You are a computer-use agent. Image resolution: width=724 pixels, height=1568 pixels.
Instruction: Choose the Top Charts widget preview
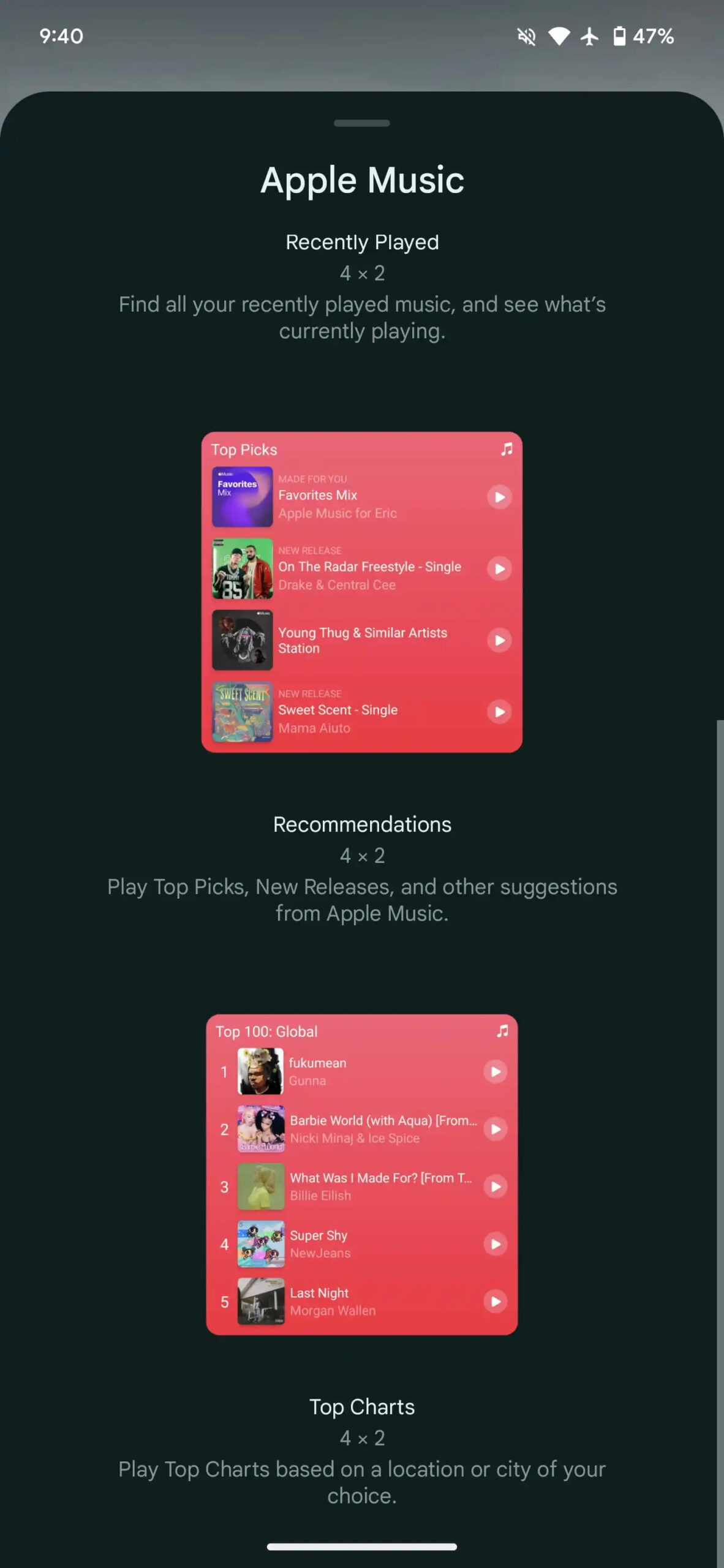point(361,1174)
